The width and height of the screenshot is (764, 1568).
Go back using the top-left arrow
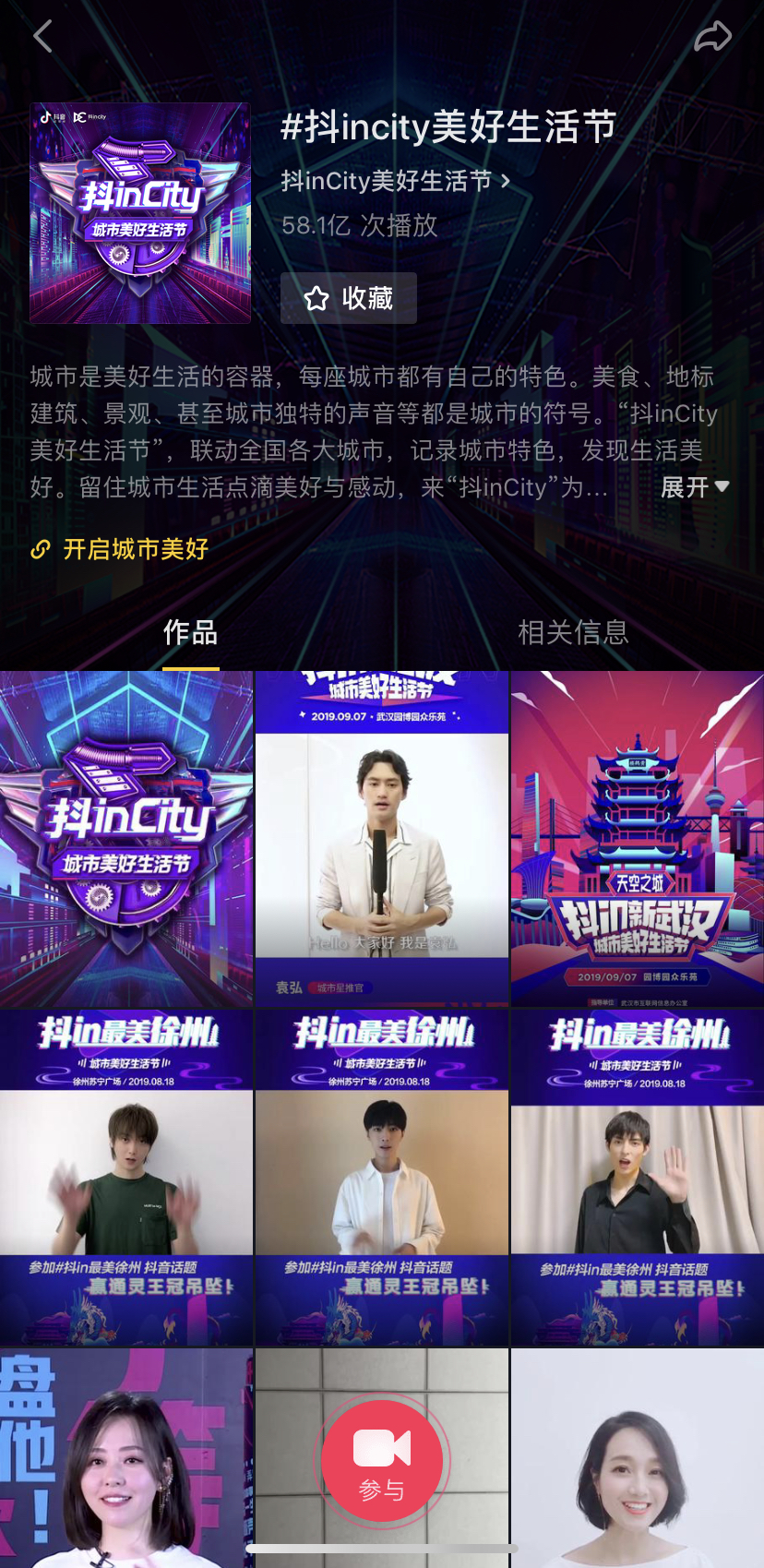pyautogui.click(x=42, y=37)
